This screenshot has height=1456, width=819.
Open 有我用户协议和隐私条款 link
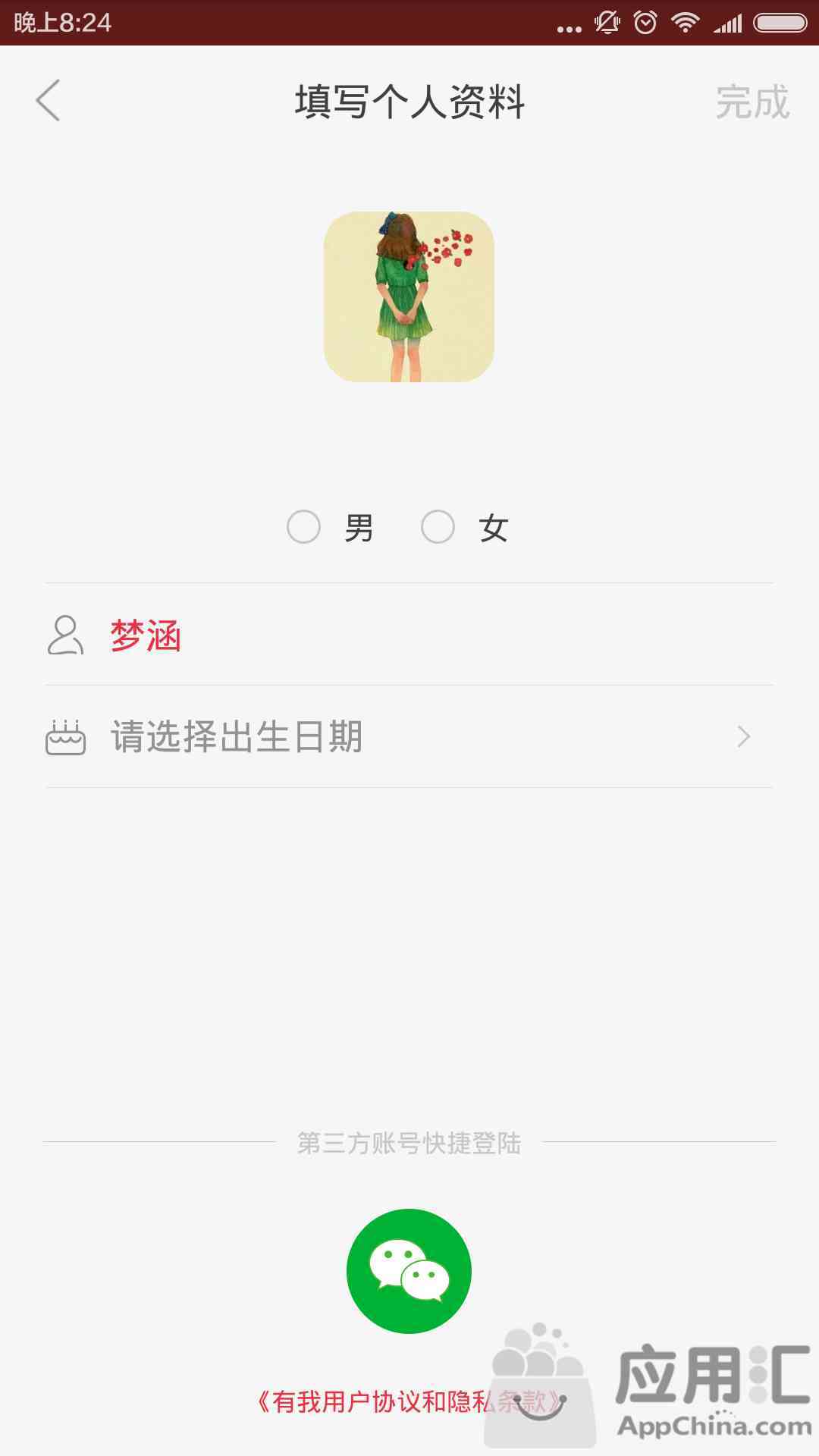pyautogui.click(x=409, y=1401)
